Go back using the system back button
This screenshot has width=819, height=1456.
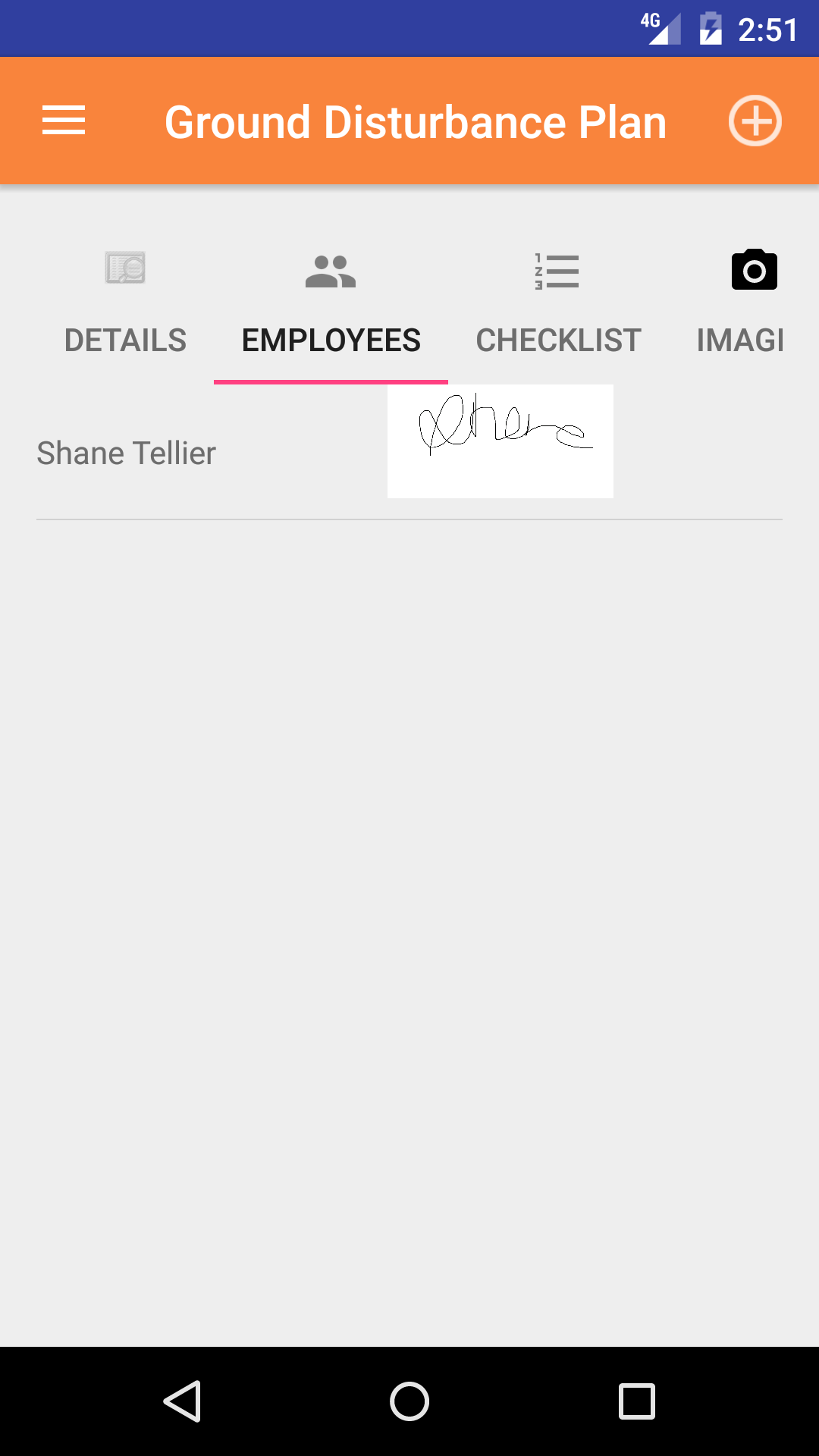[x=182, y=1401]
